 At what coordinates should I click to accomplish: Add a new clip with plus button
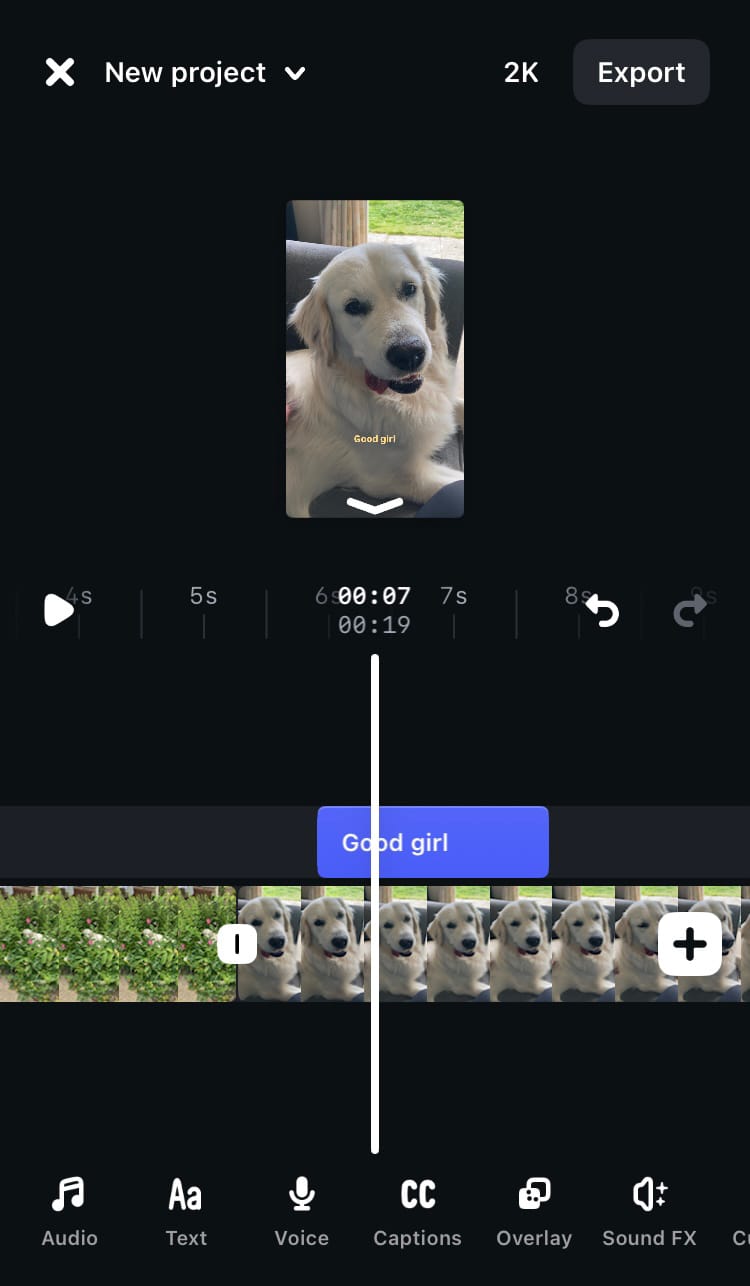pyautogui.click(x=690, y=943)
